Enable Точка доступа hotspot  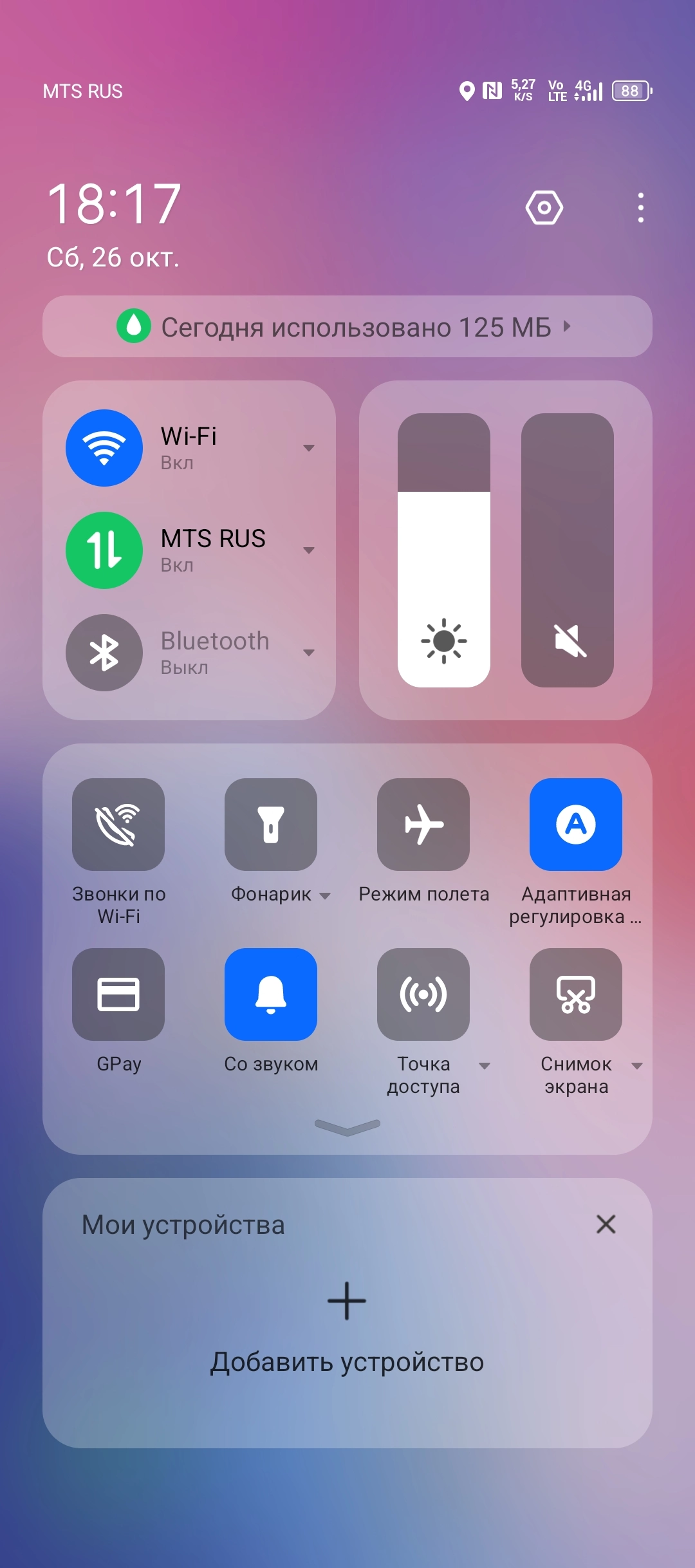423,994
